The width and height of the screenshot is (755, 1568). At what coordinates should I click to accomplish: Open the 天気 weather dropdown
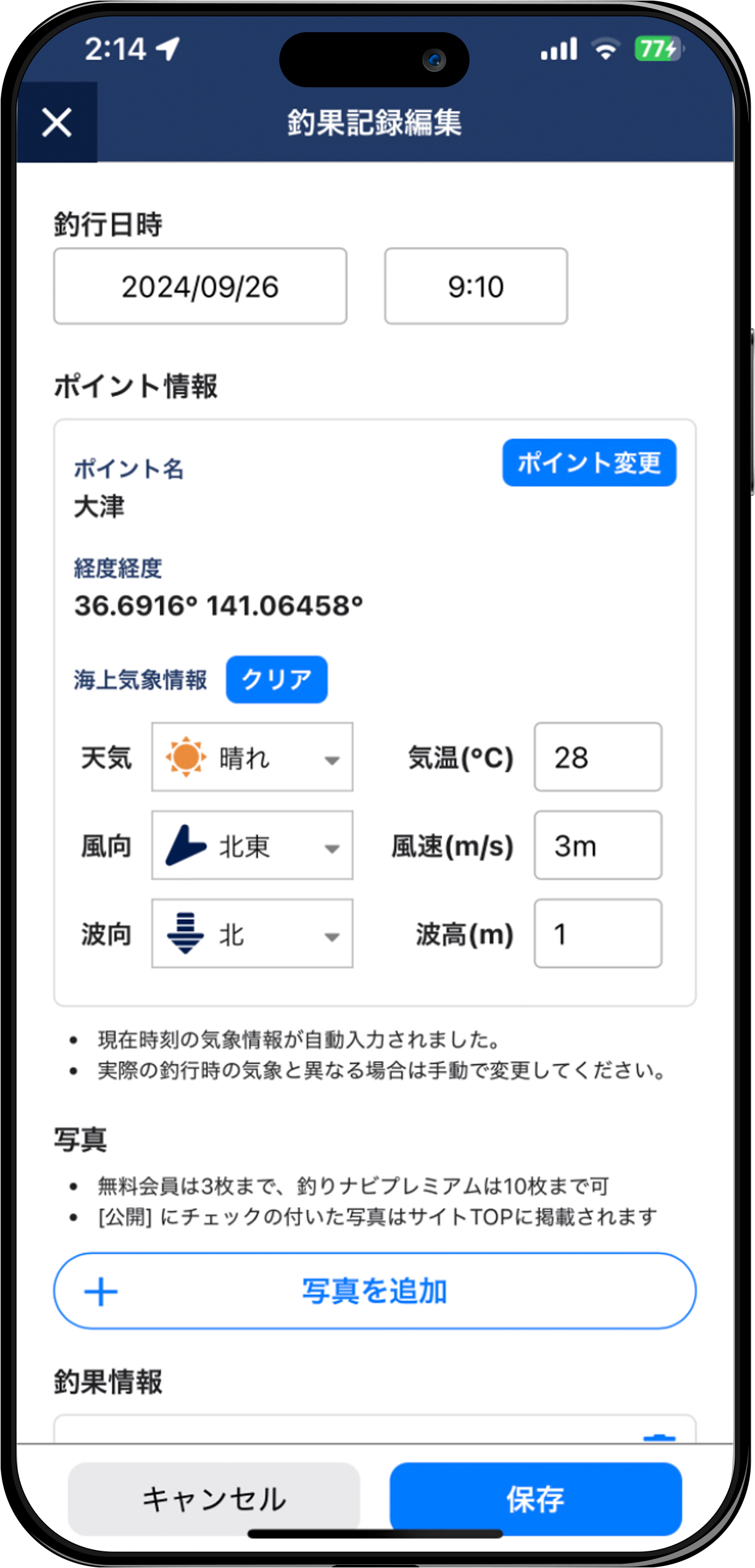coord(252,757)
